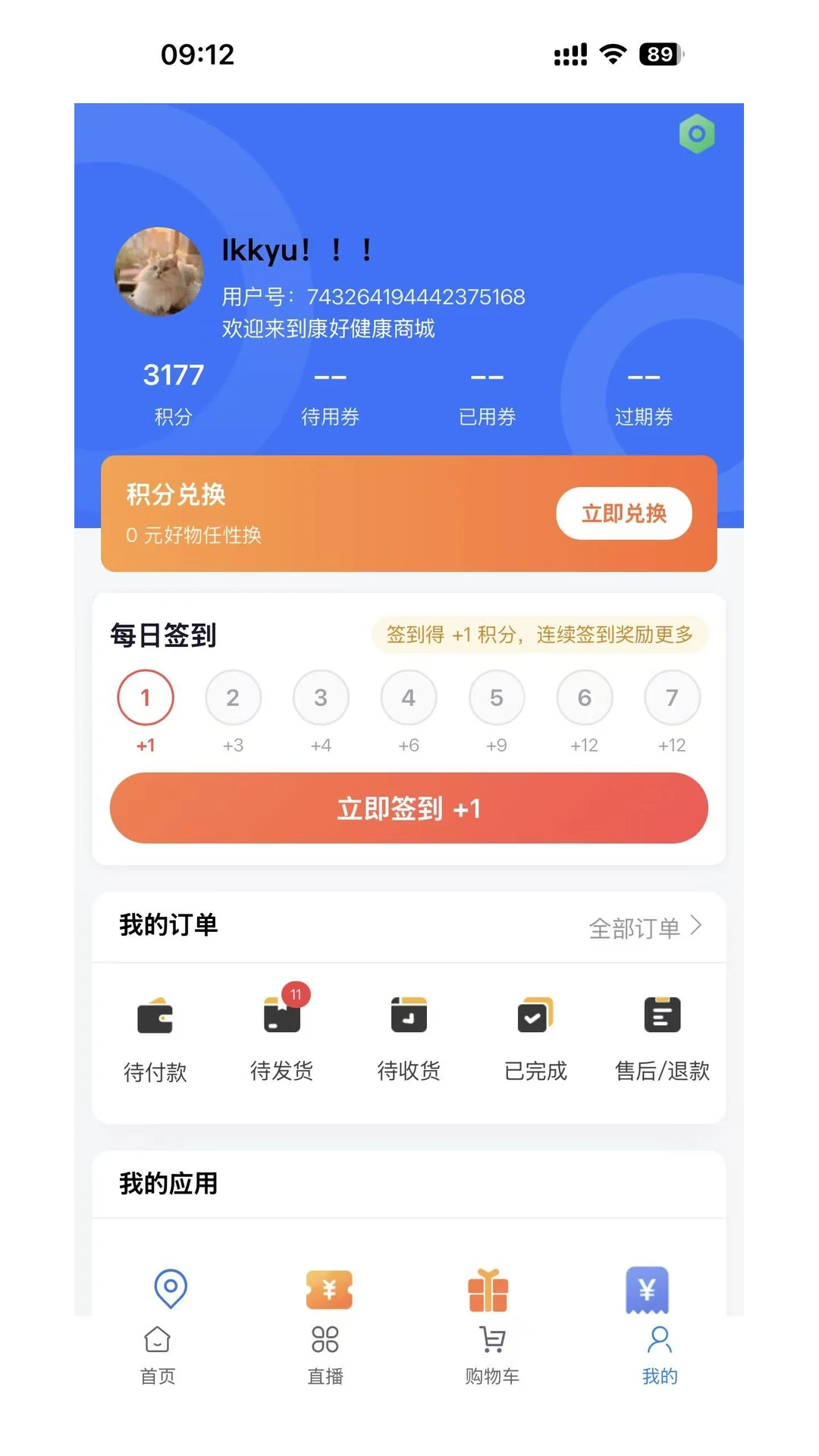Viewport: 819px width, 1456px height.
Task: Tap the cat profile avatar
Action: coord(158,271)
